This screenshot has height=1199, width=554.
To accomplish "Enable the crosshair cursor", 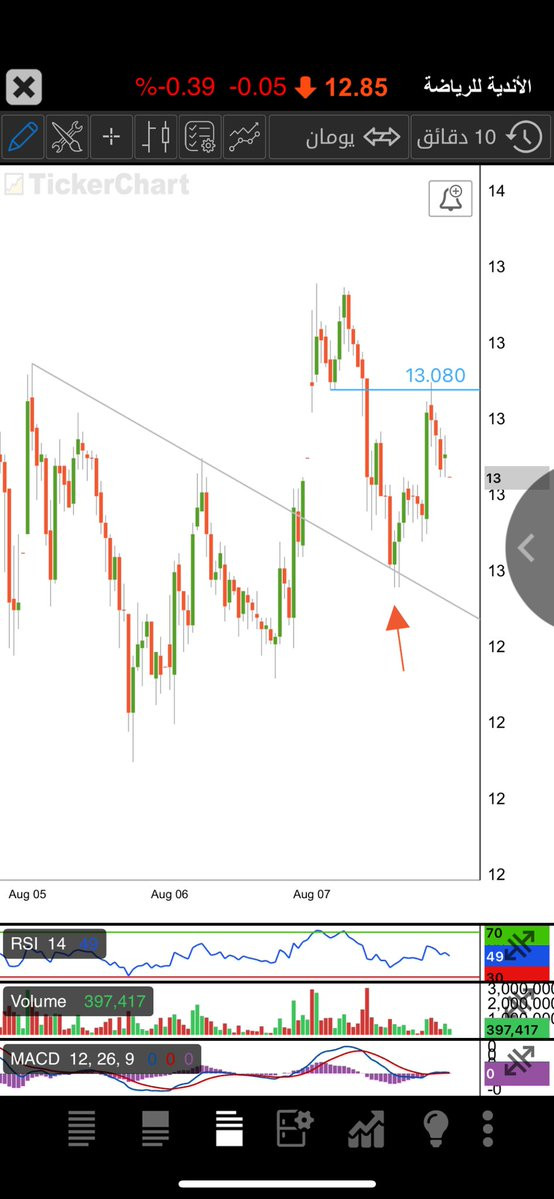I will (111, 138).
